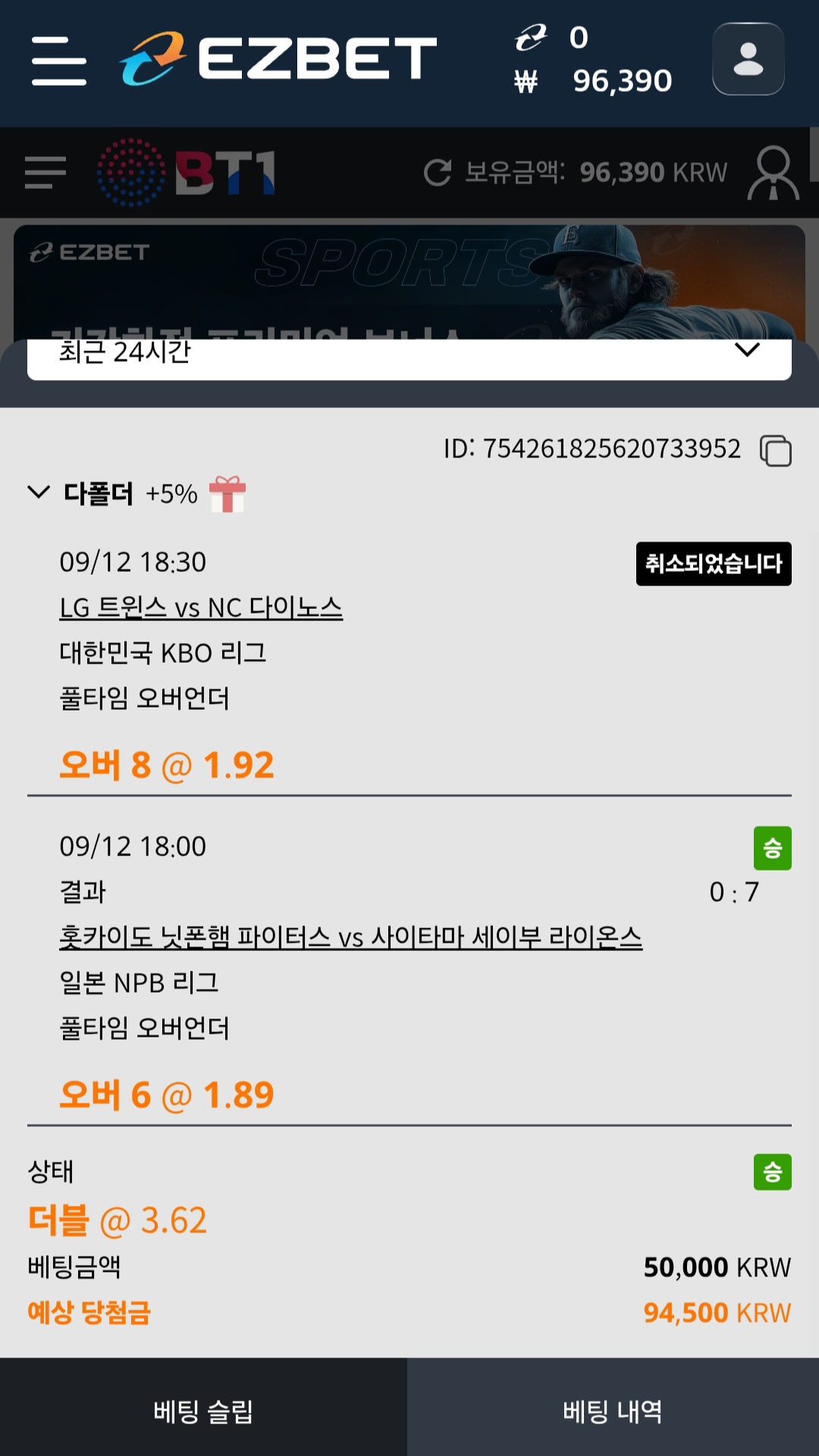Refresh the 보유금액 balance
This screenshot has height=1456, width=819.
point(438,173)
